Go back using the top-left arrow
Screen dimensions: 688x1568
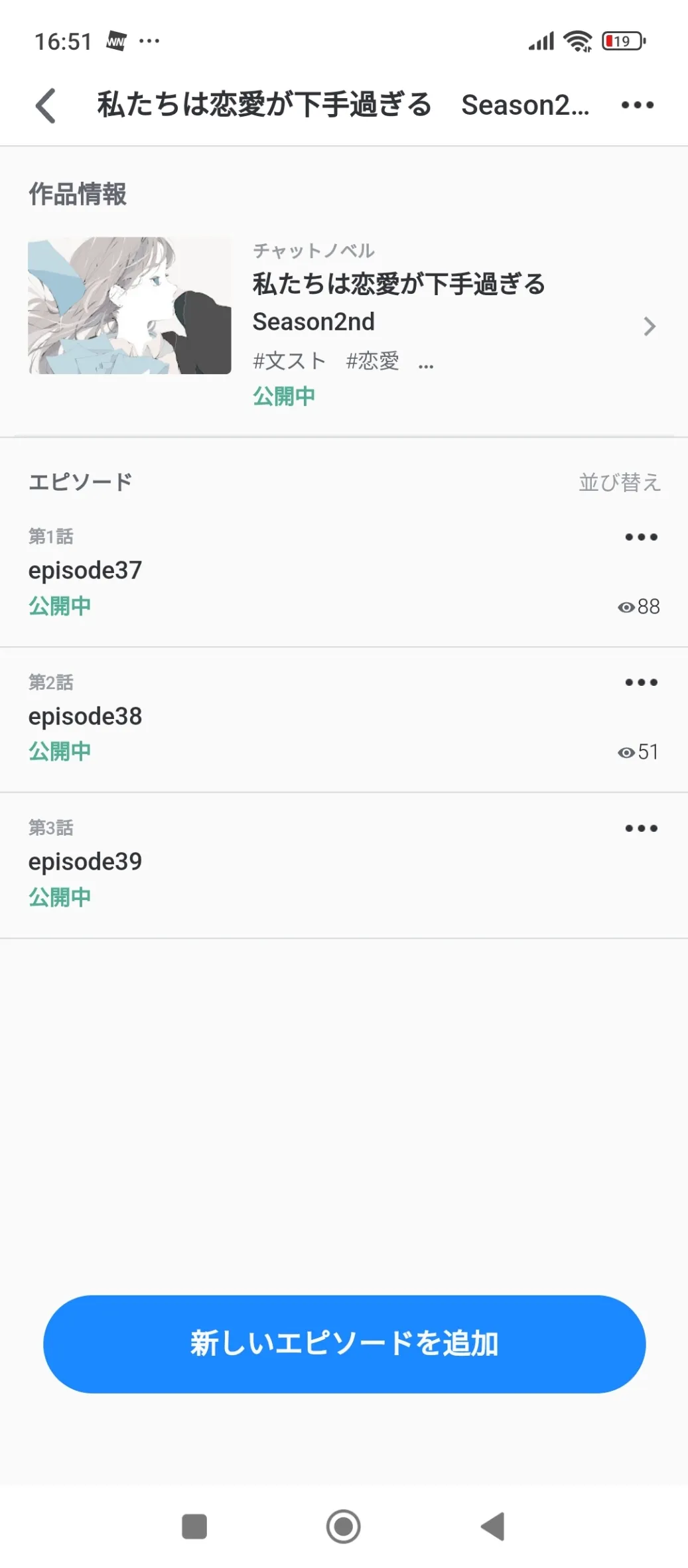(x=46, y=105)
